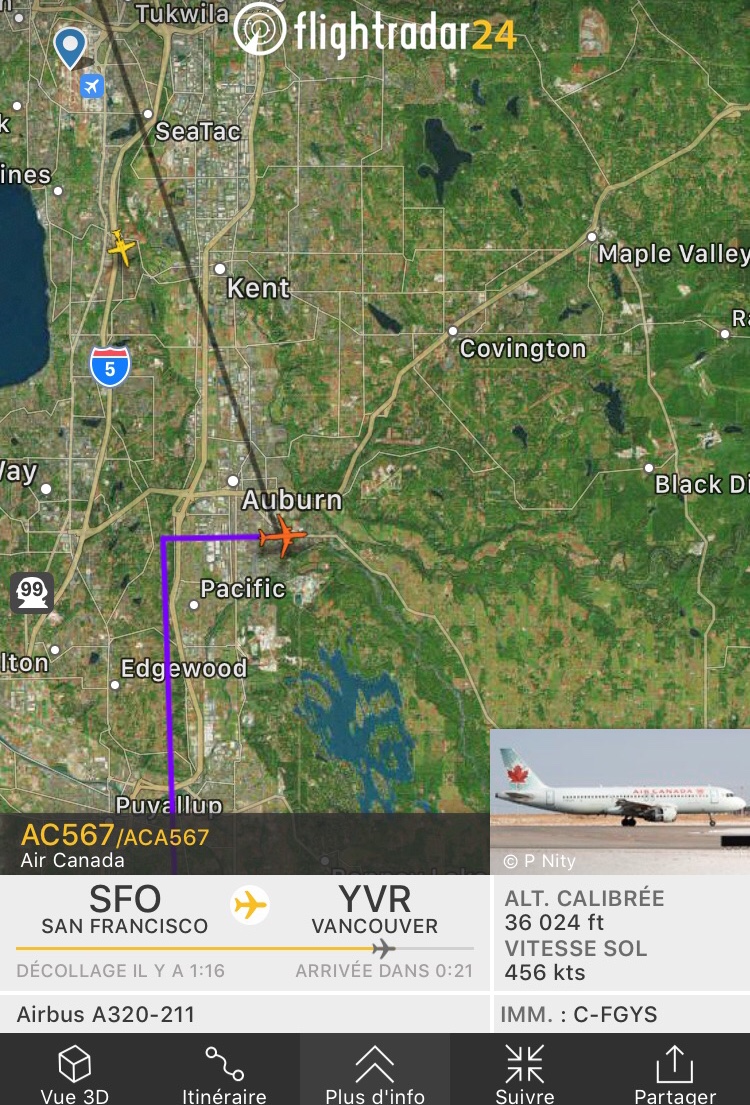Select the blue location pin near Tukwila
This screenshot has width=750, height=1105.
(70, 46)
